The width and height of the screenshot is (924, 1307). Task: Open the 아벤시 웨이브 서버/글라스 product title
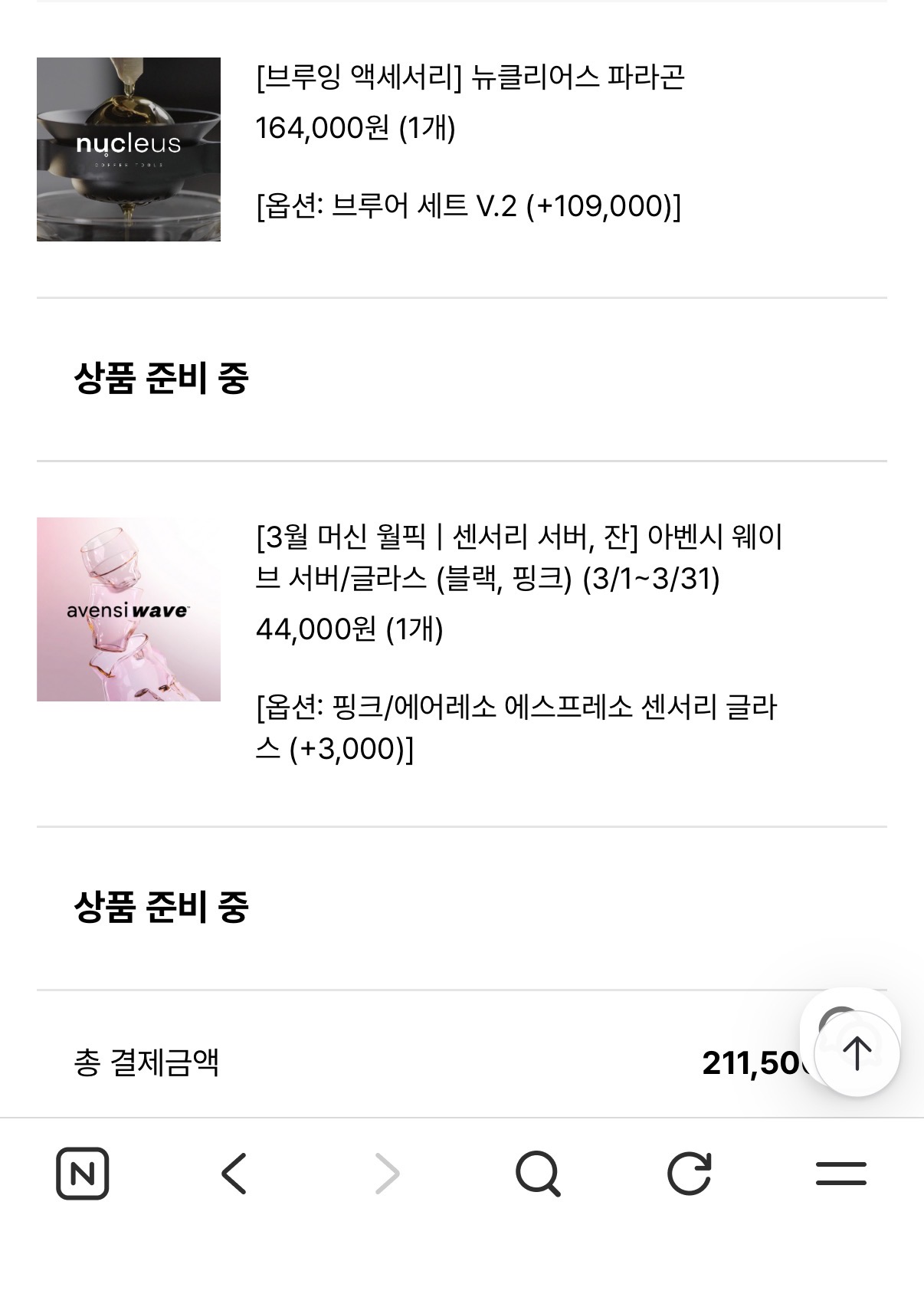point(518,557)
